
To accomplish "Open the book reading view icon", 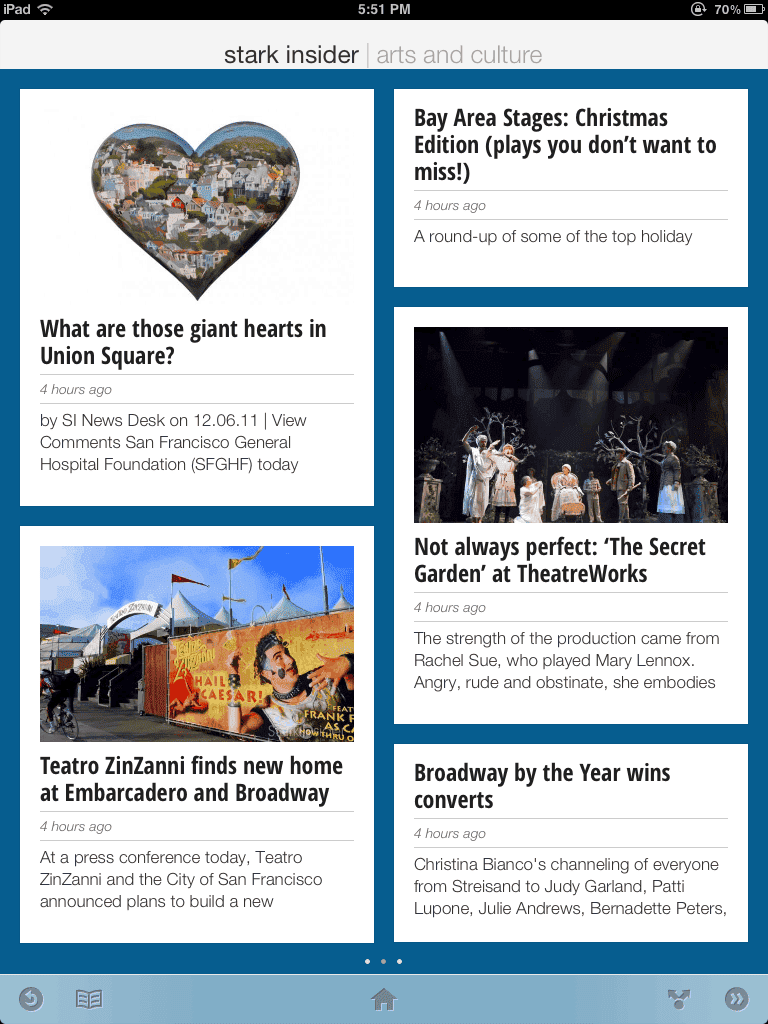I will (x=89, y=999).
